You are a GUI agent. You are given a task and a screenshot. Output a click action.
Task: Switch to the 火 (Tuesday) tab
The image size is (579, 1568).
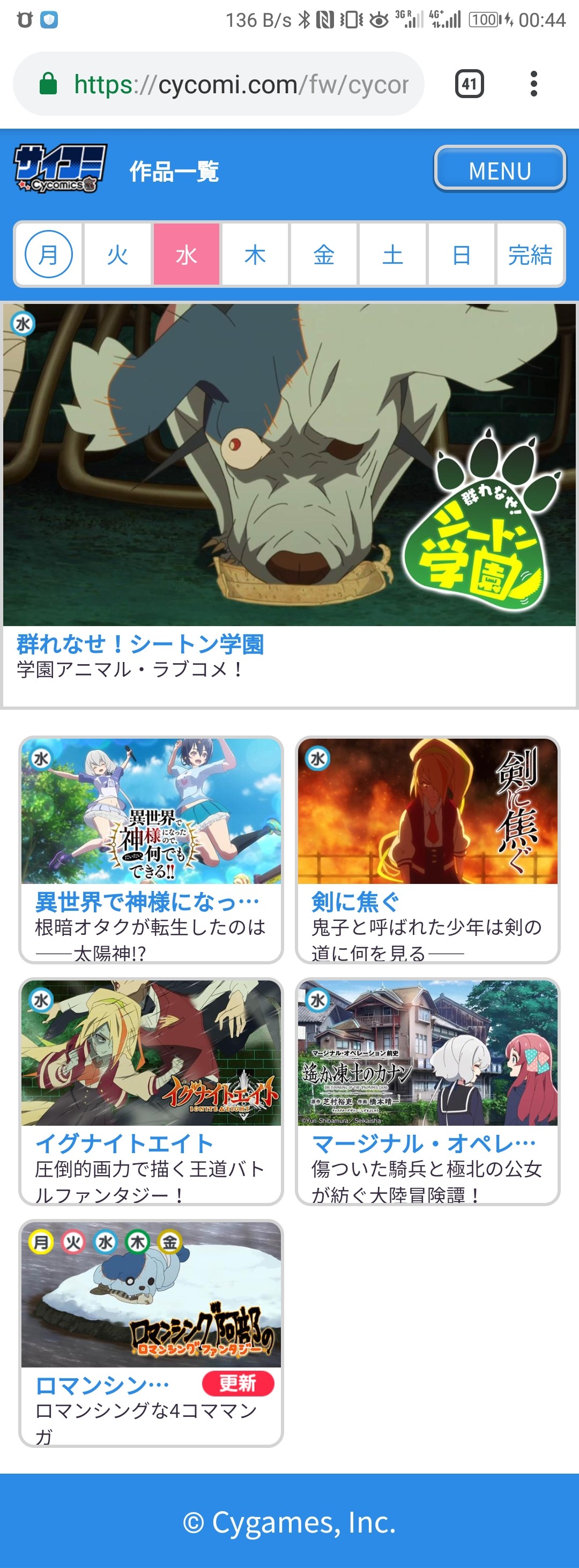click(x=117, y=254)
